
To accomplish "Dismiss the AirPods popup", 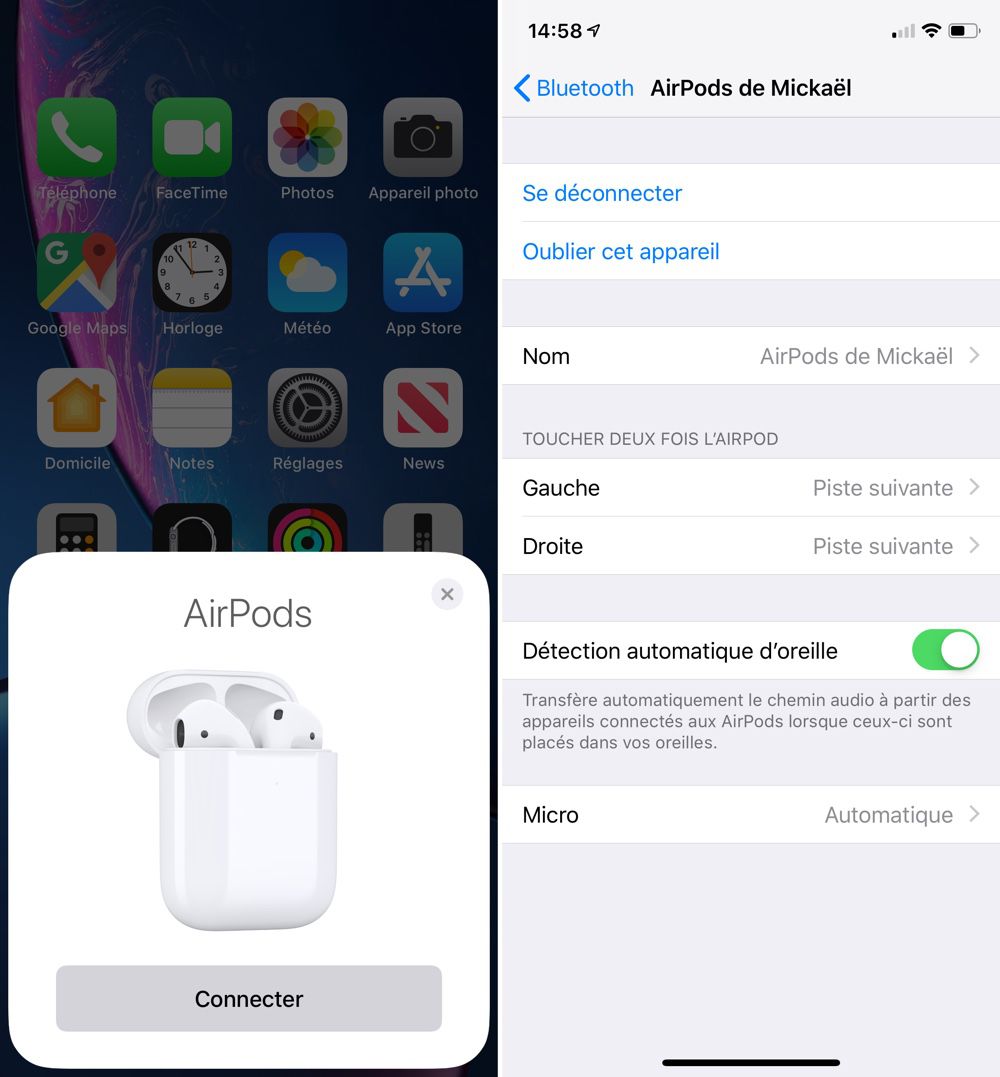I will [x=447, y=594].
